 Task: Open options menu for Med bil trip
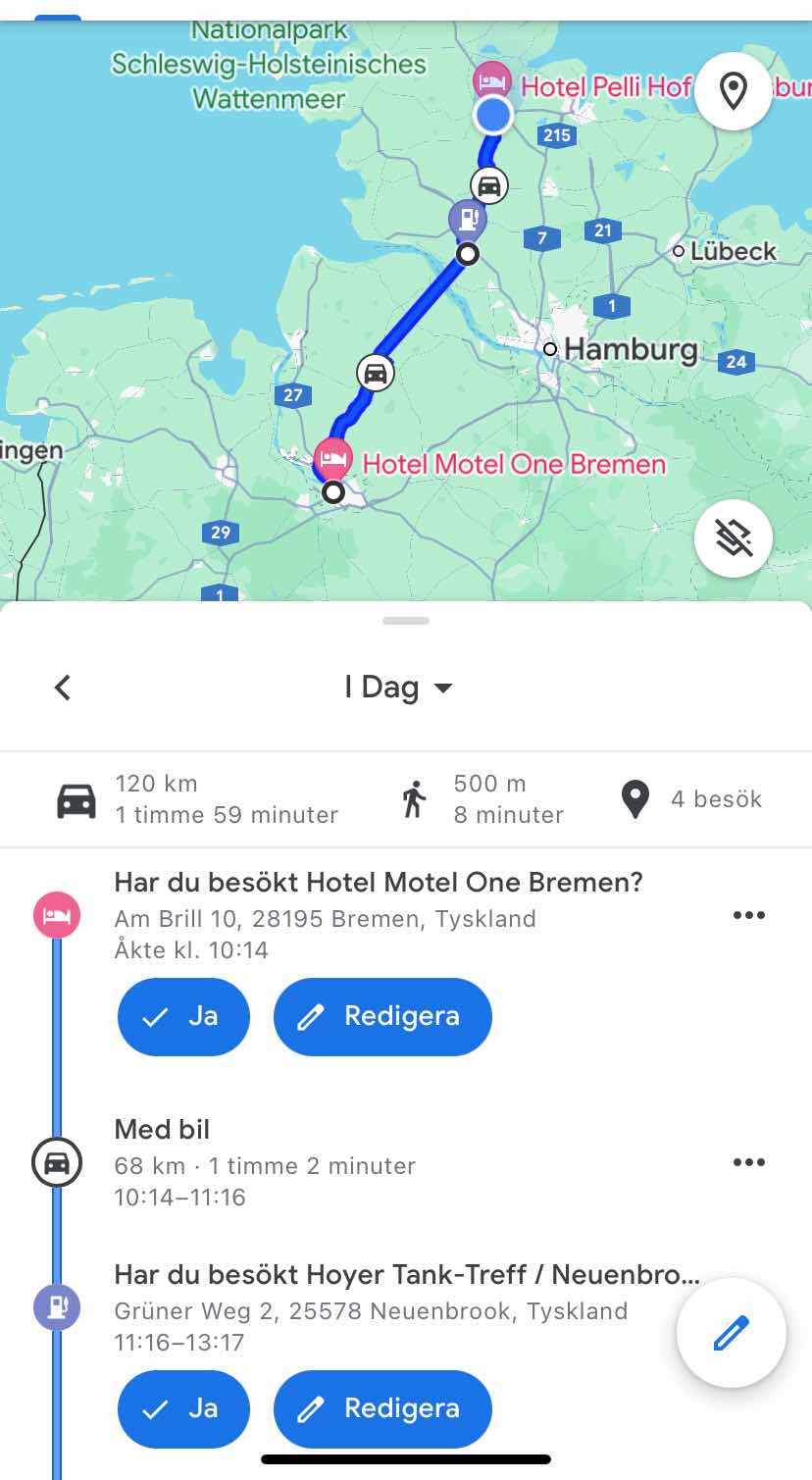pyautogui.click(x=748, y=1162)
